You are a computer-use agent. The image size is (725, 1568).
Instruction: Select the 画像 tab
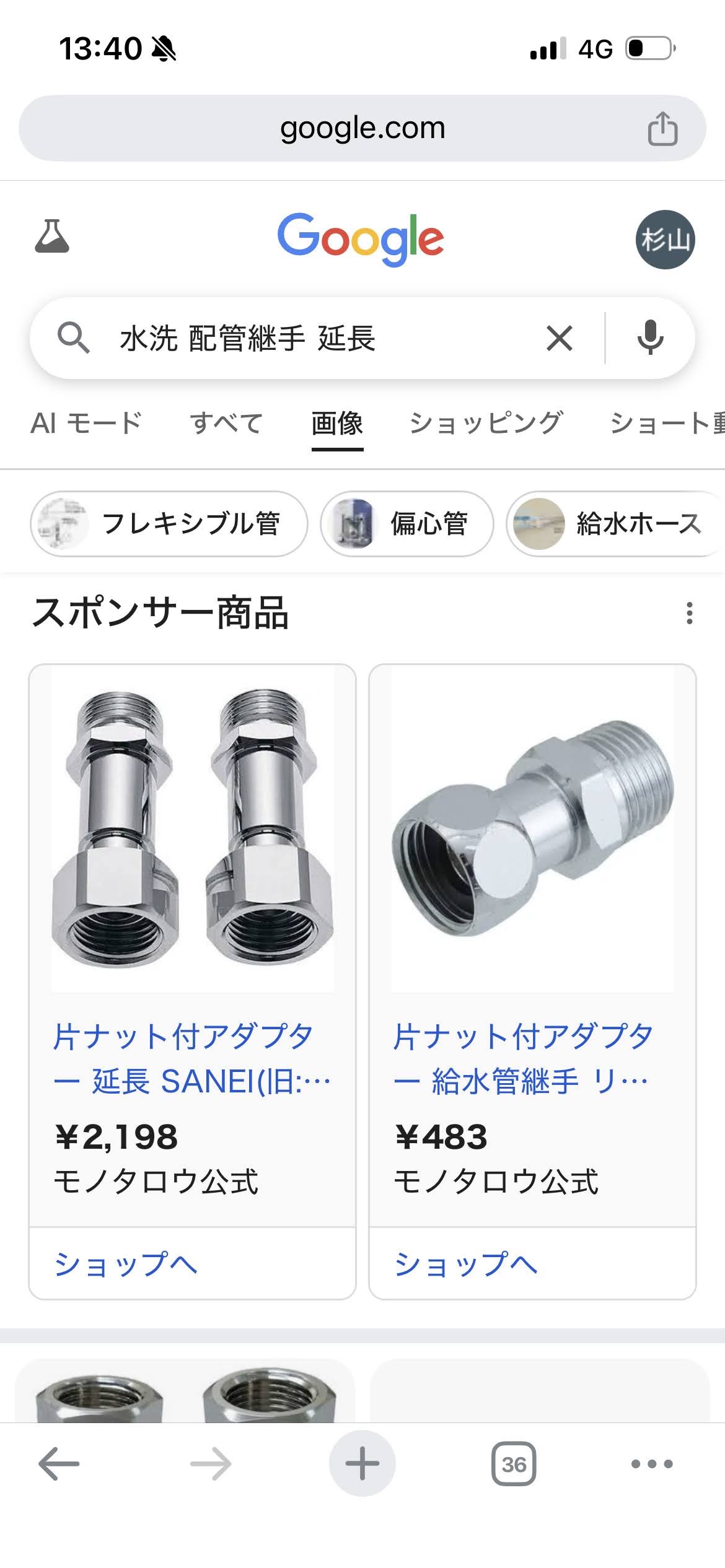pyautogui.click(x=337, y=424)
